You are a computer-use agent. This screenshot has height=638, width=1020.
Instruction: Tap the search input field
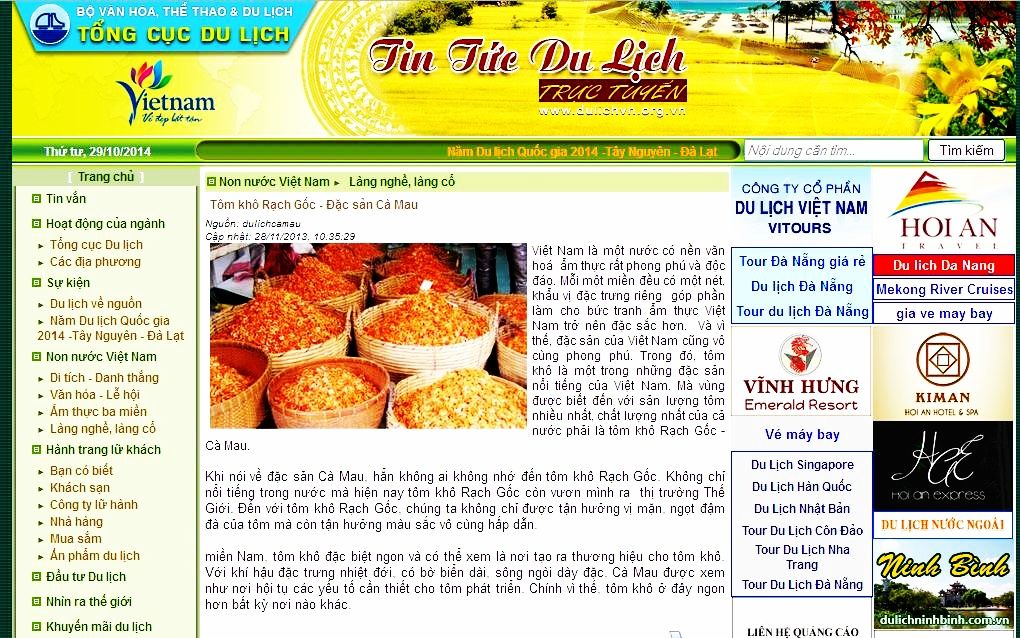click(832, 150)
